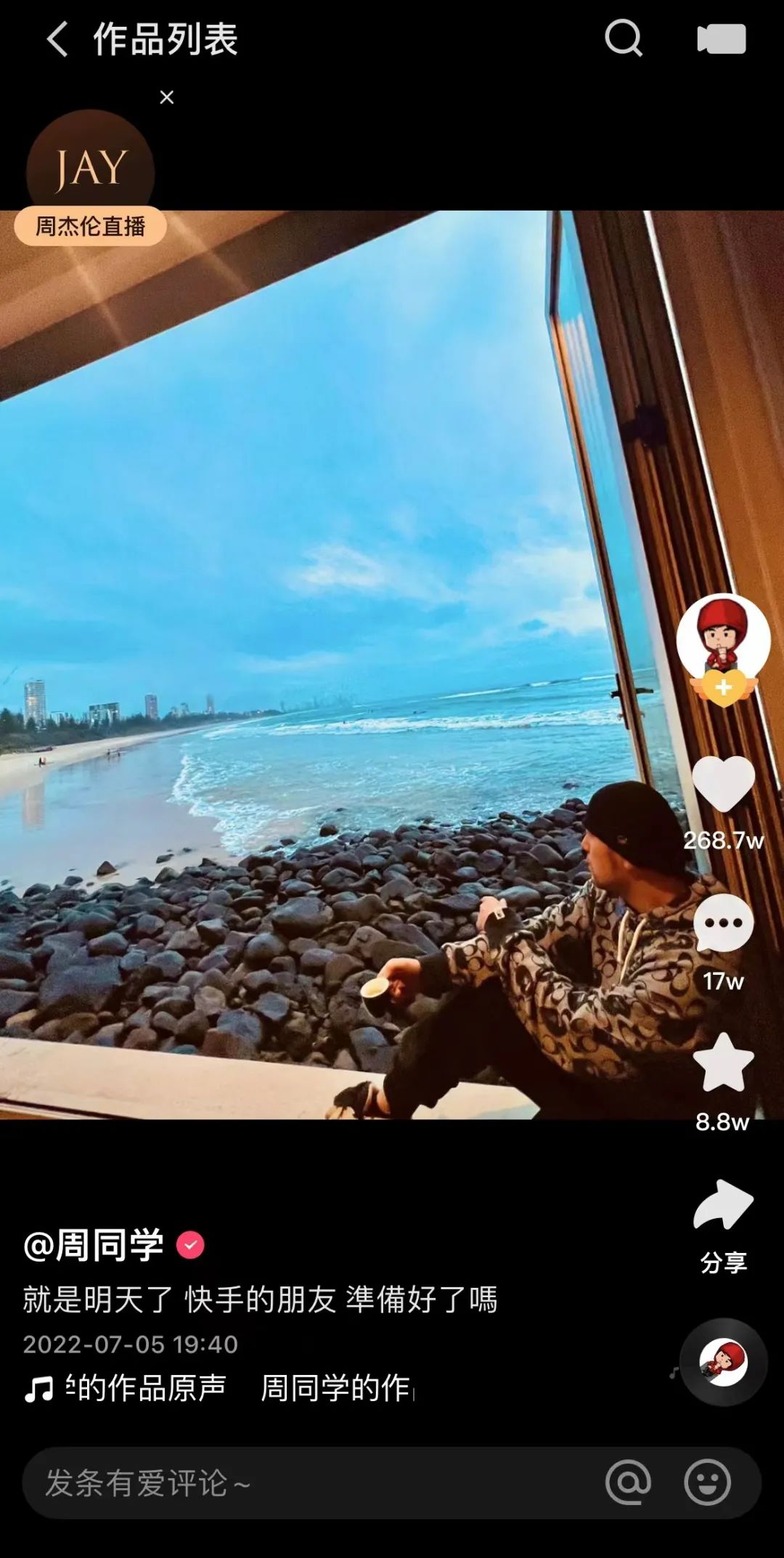Like this video with the heart
Viewport: 784px width, 1558px height.
pyautogui.click(x=724, y=783)
